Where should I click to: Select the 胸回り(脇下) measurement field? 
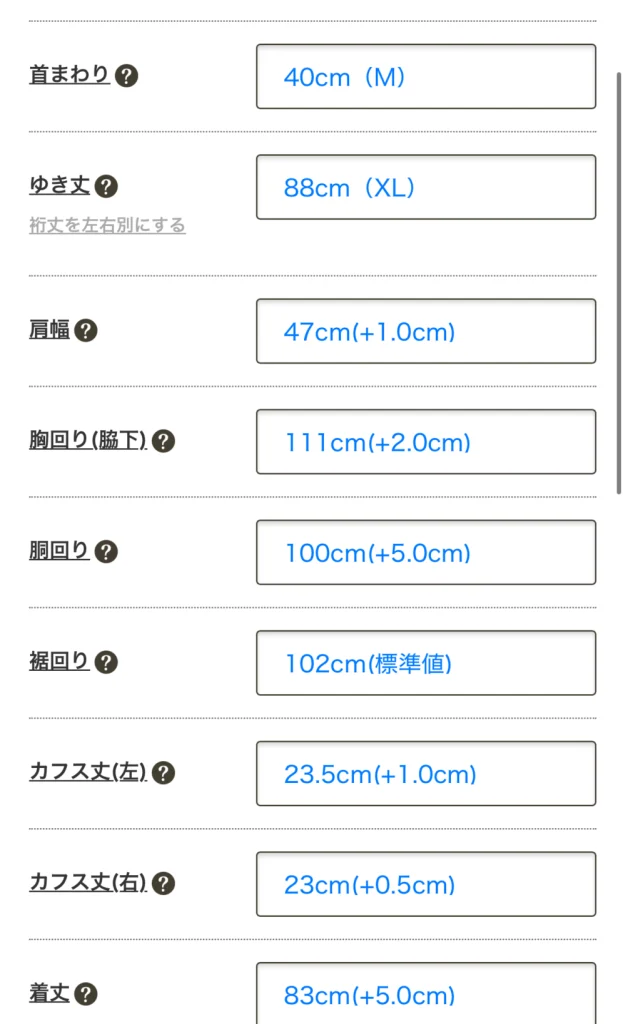(x=425, y=442)
